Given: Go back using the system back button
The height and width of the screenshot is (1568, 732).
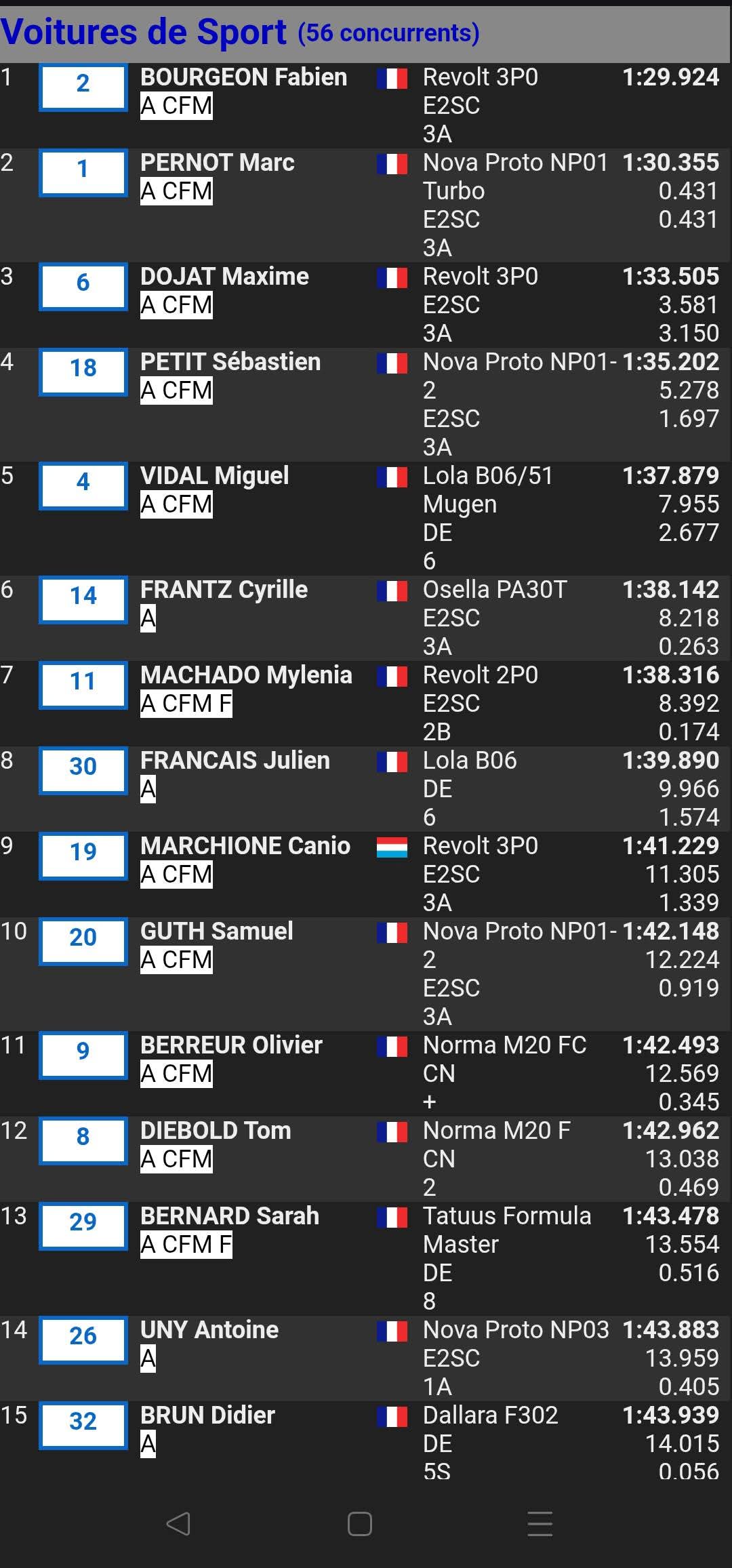Looking at the screenshot, I should pyautogui.click(x=178, y=1524).
